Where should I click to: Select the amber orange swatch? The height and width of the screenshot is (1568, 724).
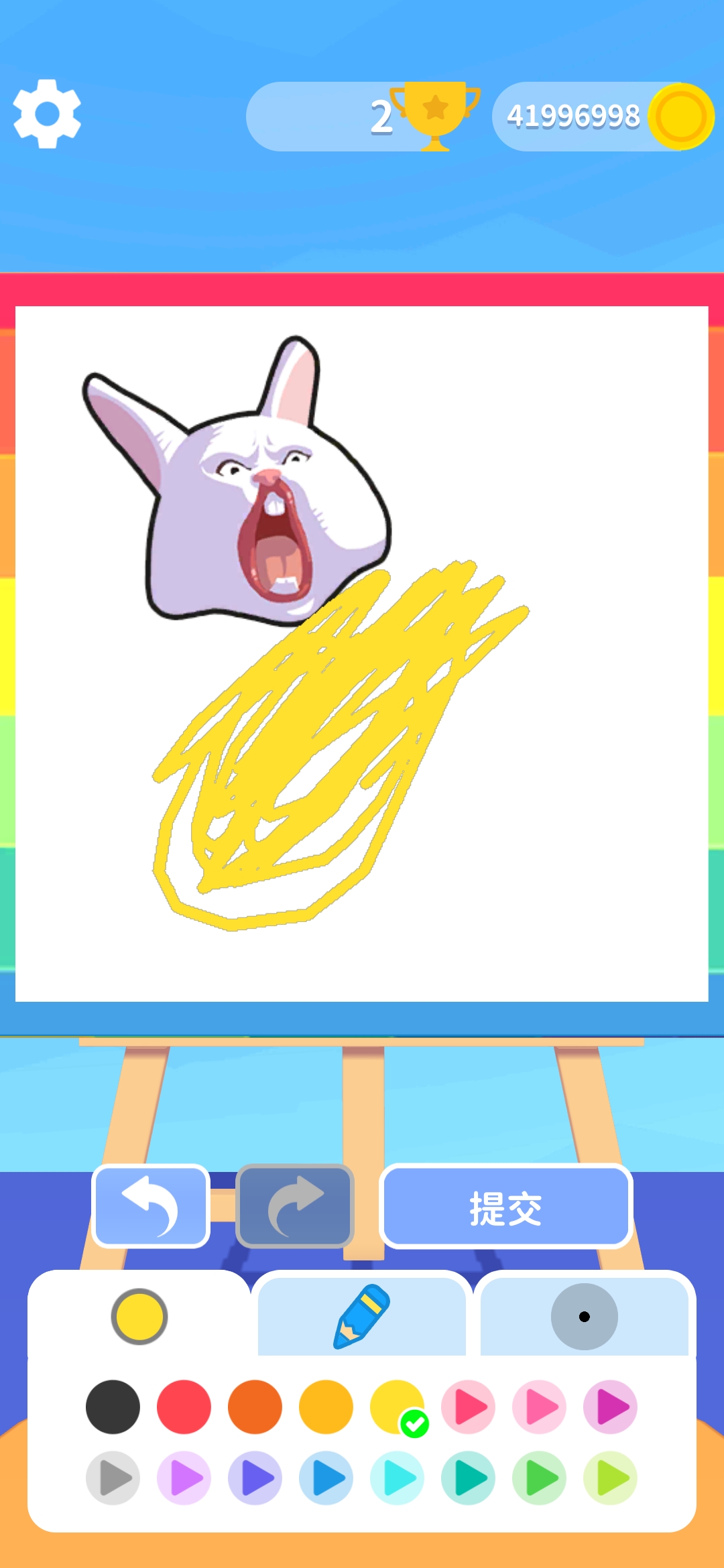326,1407
